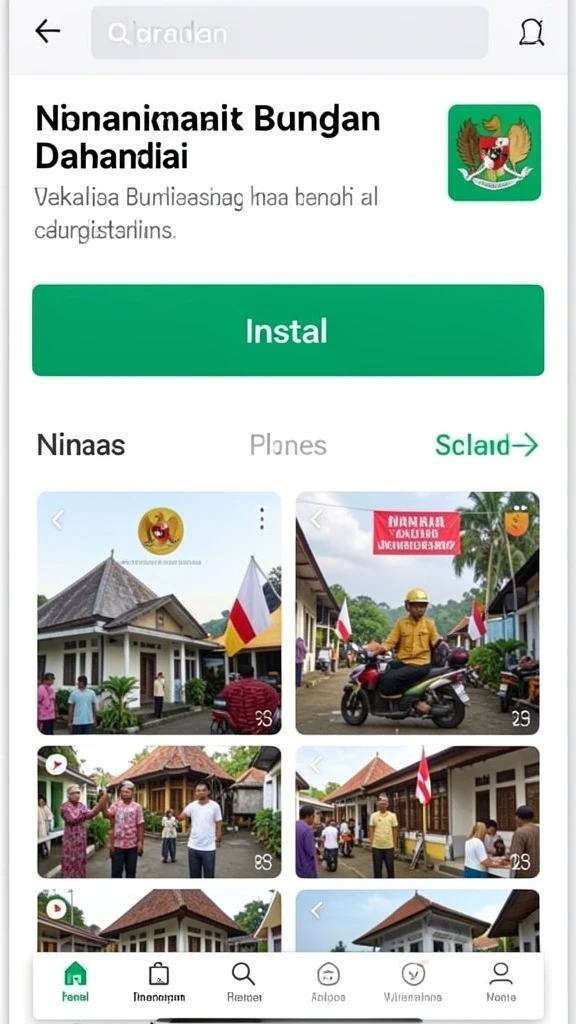
Task: Open the video thumbnail of people shaking hands
Action: (159, 812)
